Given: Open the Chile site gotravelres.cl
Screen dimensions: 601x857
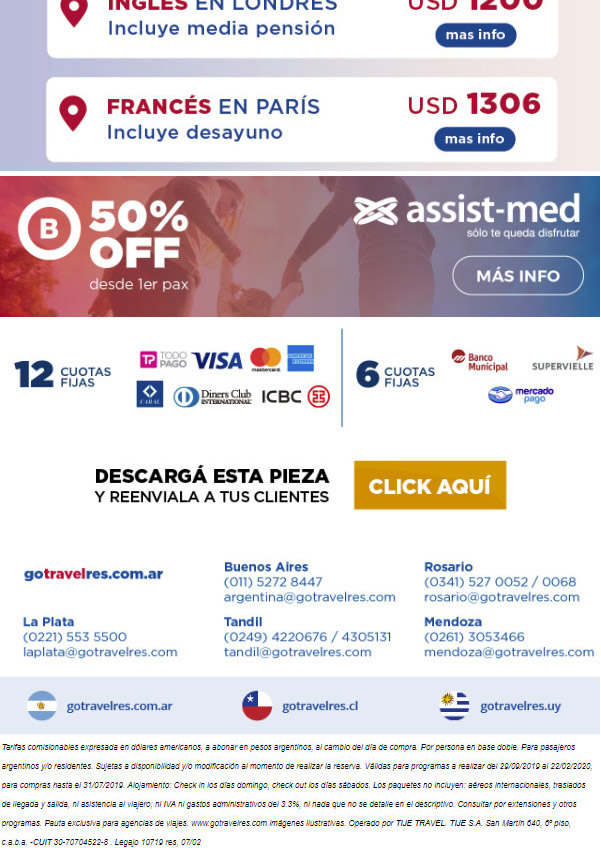Looking at the screenshot, I should click(319, 706).
